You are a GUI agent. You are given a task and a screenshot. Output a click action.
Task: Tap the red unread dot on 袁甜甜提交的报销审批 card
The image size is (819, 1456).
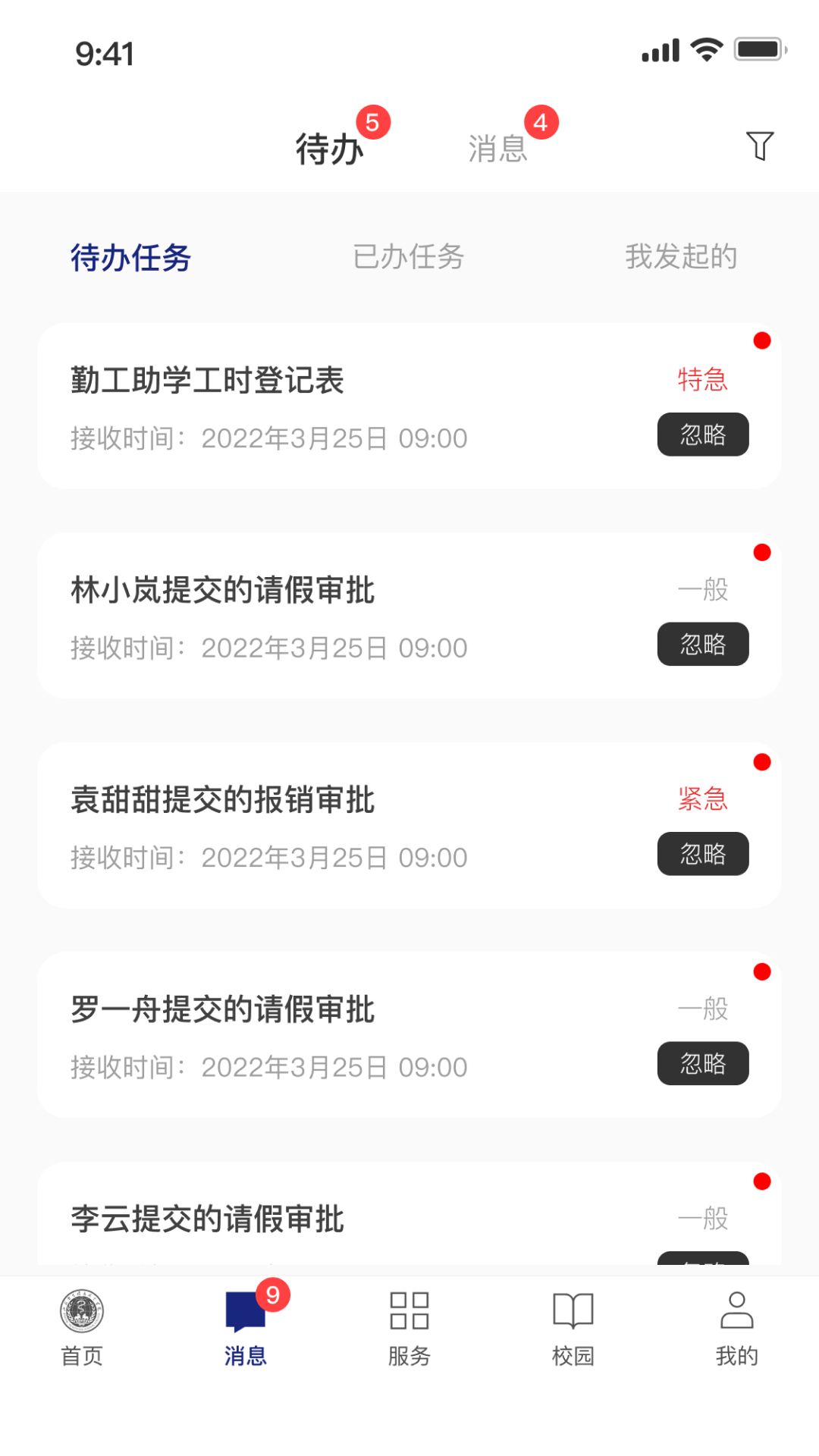tap(762, 763)
